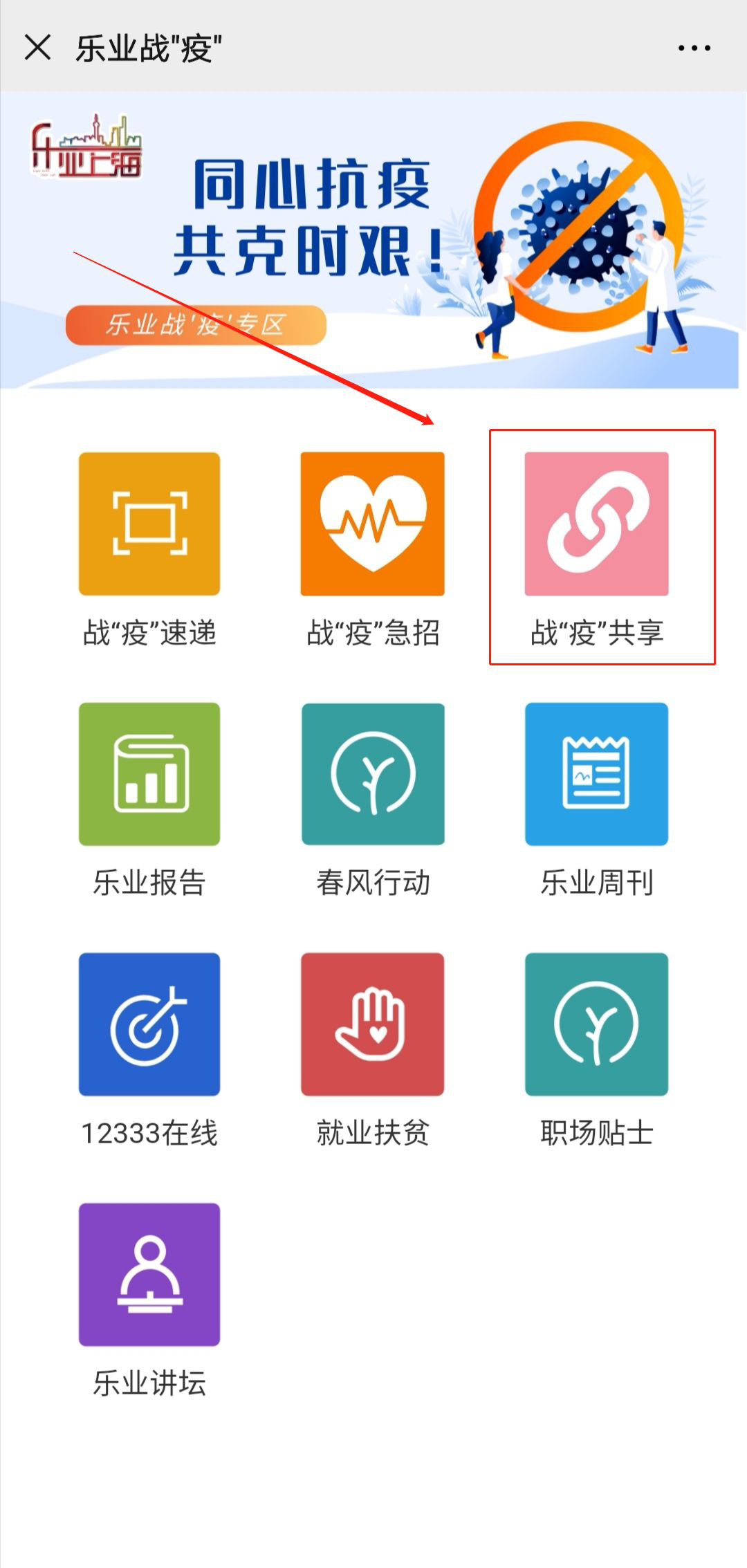Viewport: 747px width, 1568px height.
Task: Open 乐业报告 chart tile
Action: point(149,774)
